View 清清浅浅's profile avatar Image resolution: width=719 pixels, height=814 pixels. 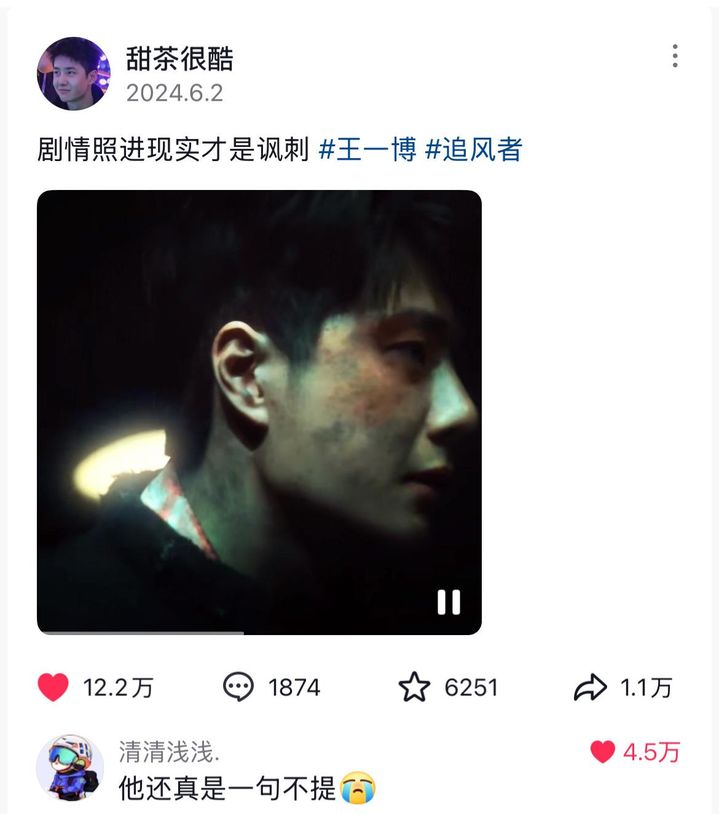tap(70, 768)
